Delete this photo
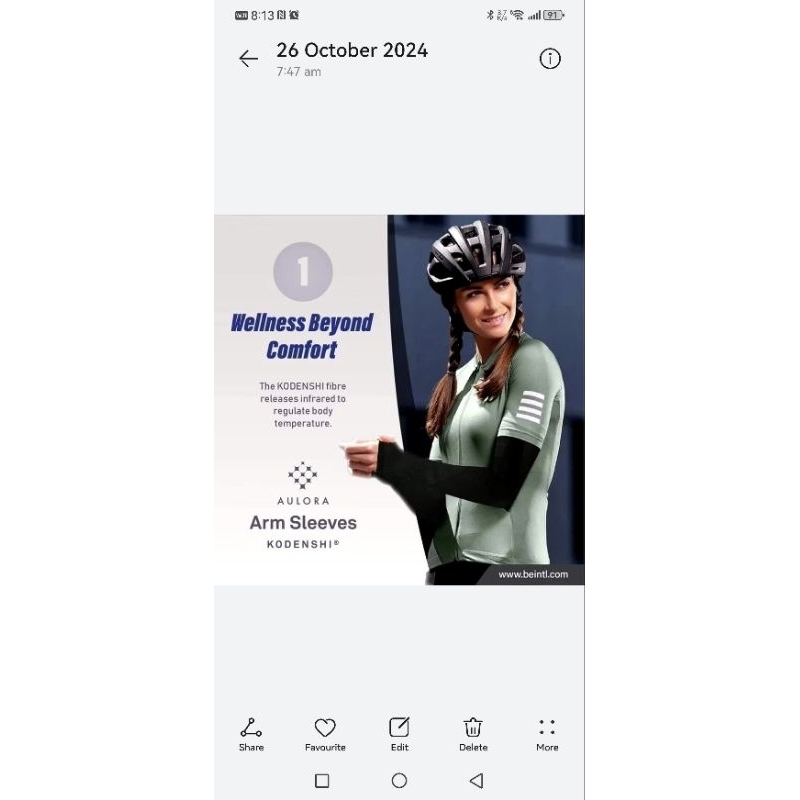The height and width of the screenshot is (800, 800). pyautogui.click(x=473, y=735)
